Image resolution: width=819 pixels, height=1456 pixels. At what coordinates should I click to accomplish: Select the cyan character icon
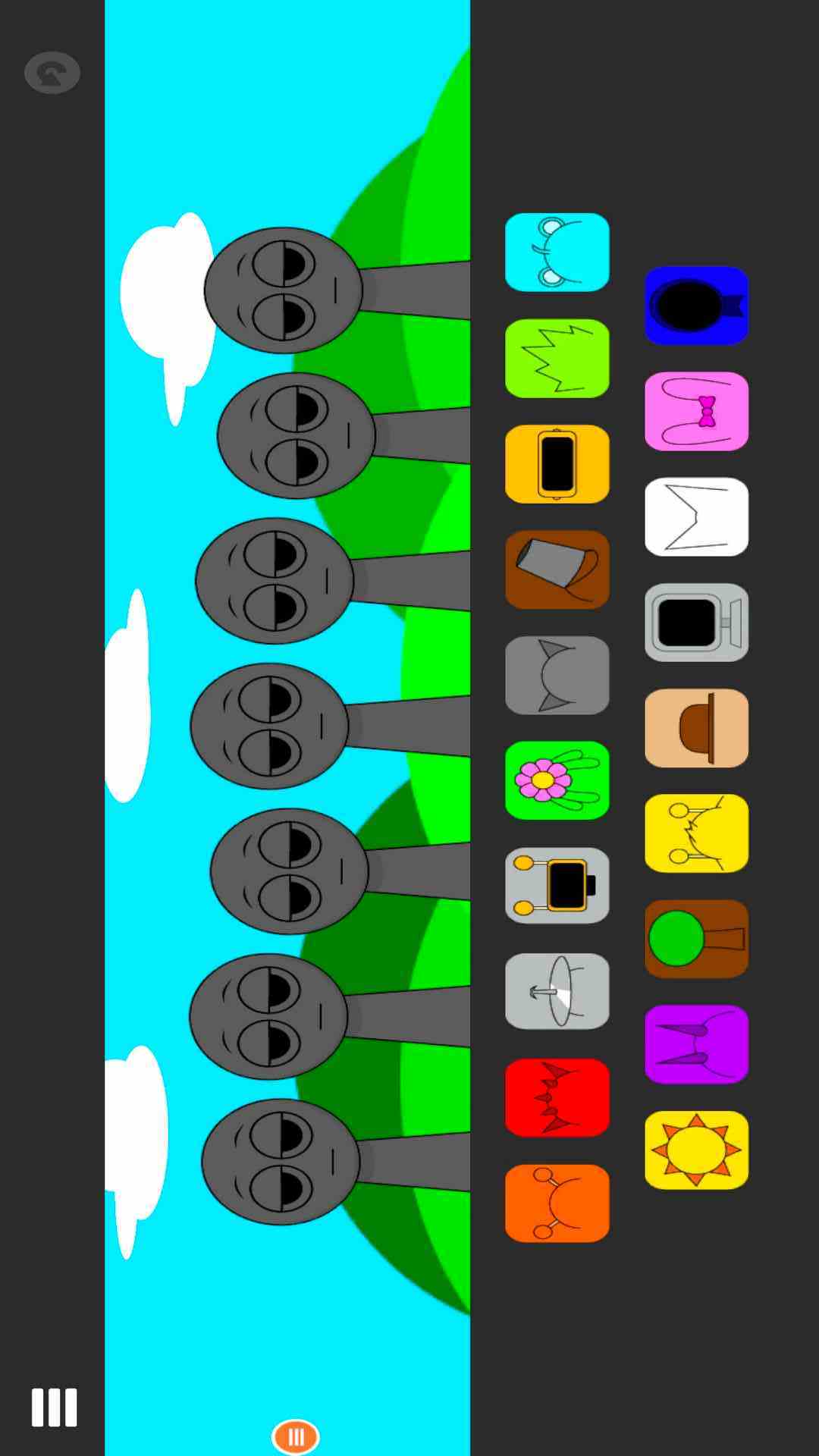click(557, 253)
